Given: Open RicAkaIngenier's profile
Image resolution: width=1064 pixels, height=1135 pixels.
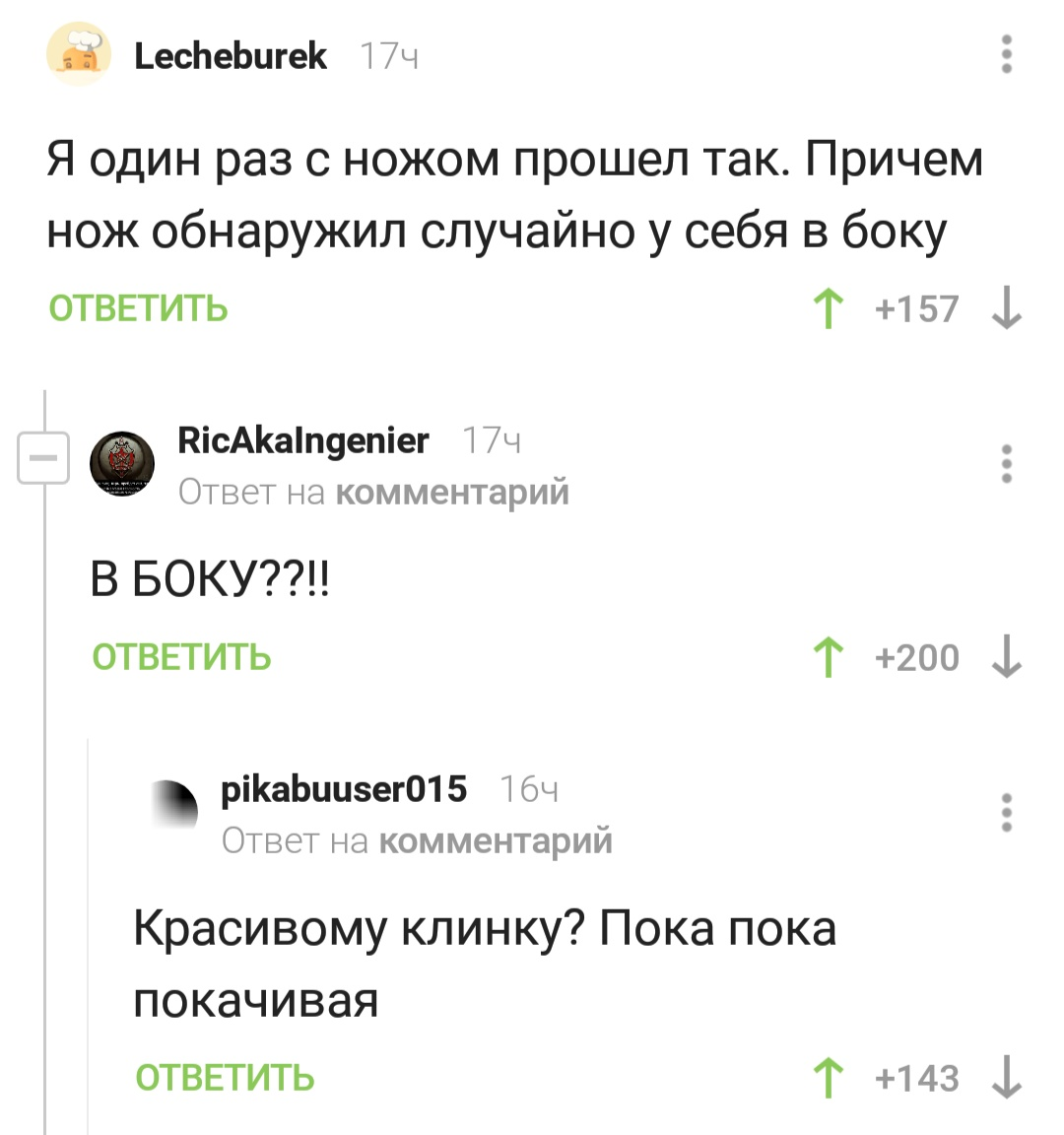Looking at the screenshot, I should [x=302, y=440].
